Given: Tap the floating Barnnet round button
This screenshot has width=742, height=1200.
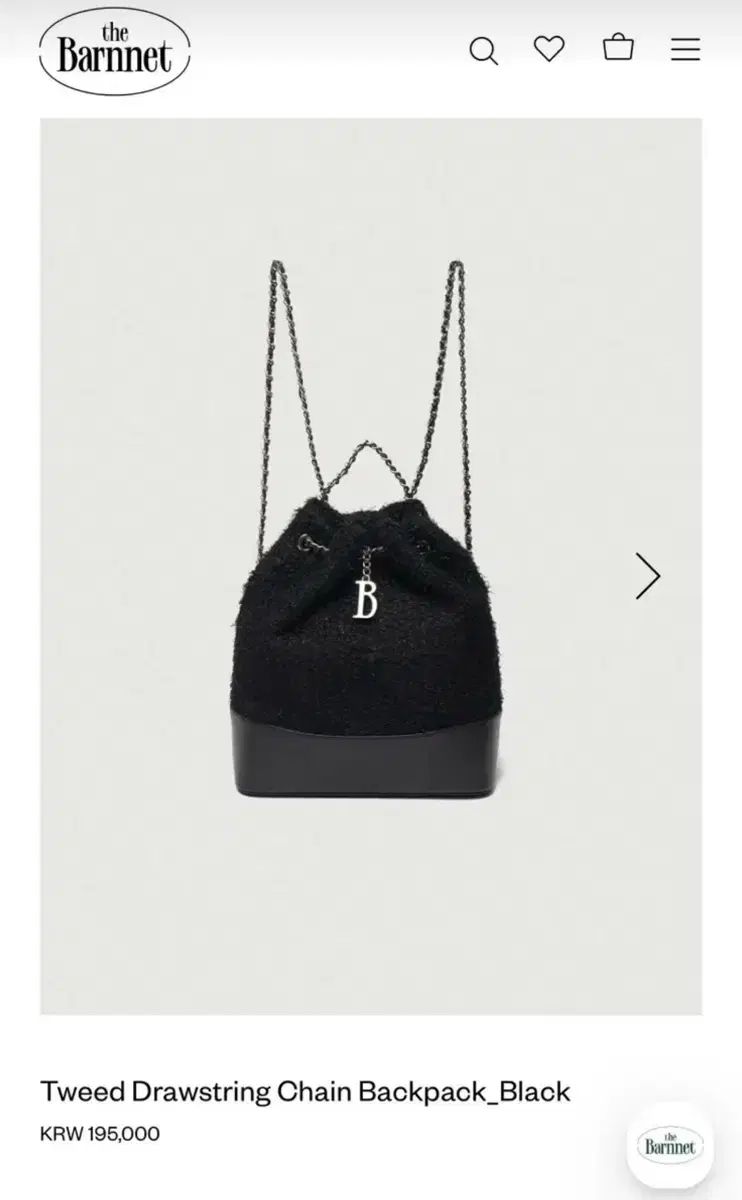Looking at the screenshot, I should click(x=669, y=1145).
